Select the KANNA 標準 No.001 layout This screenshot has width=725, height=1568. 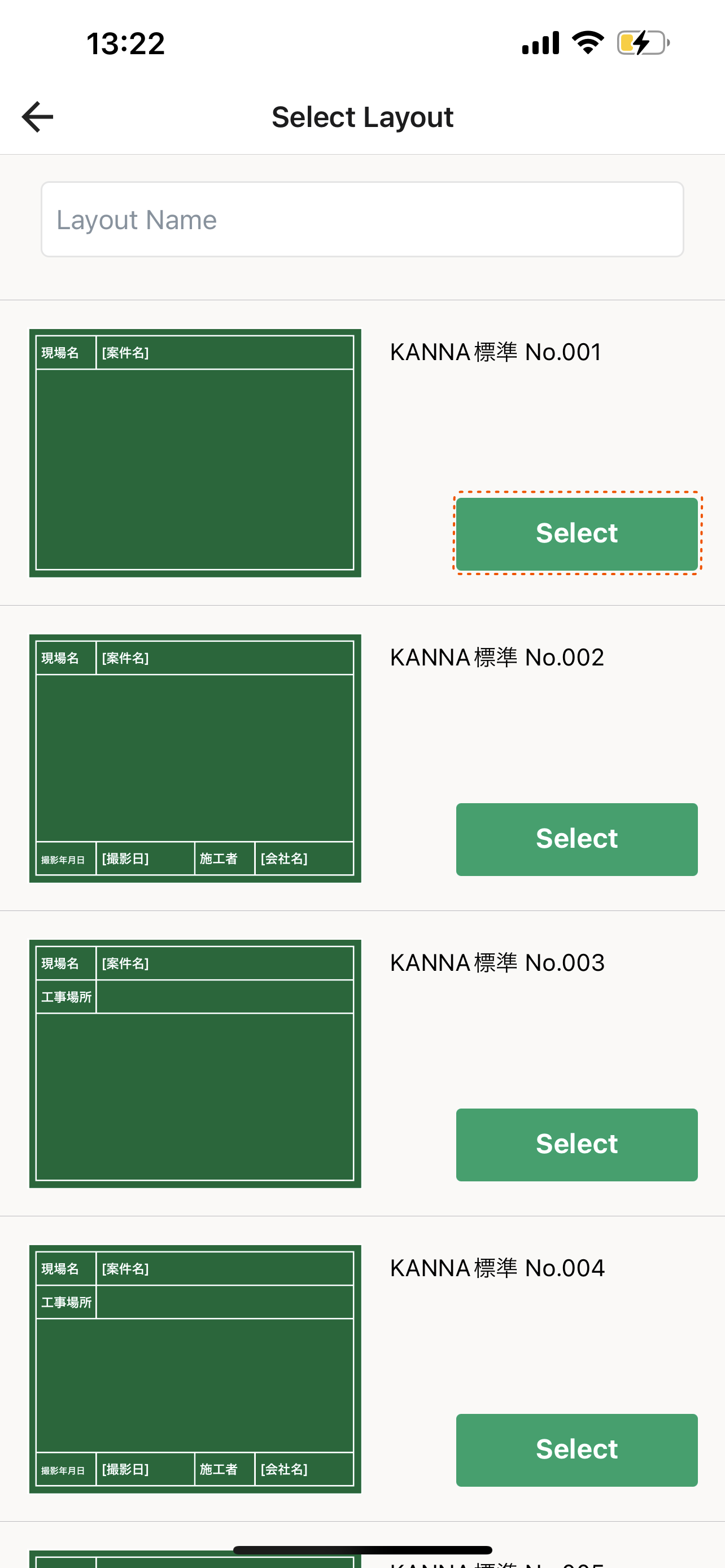[x=576, y=533]
